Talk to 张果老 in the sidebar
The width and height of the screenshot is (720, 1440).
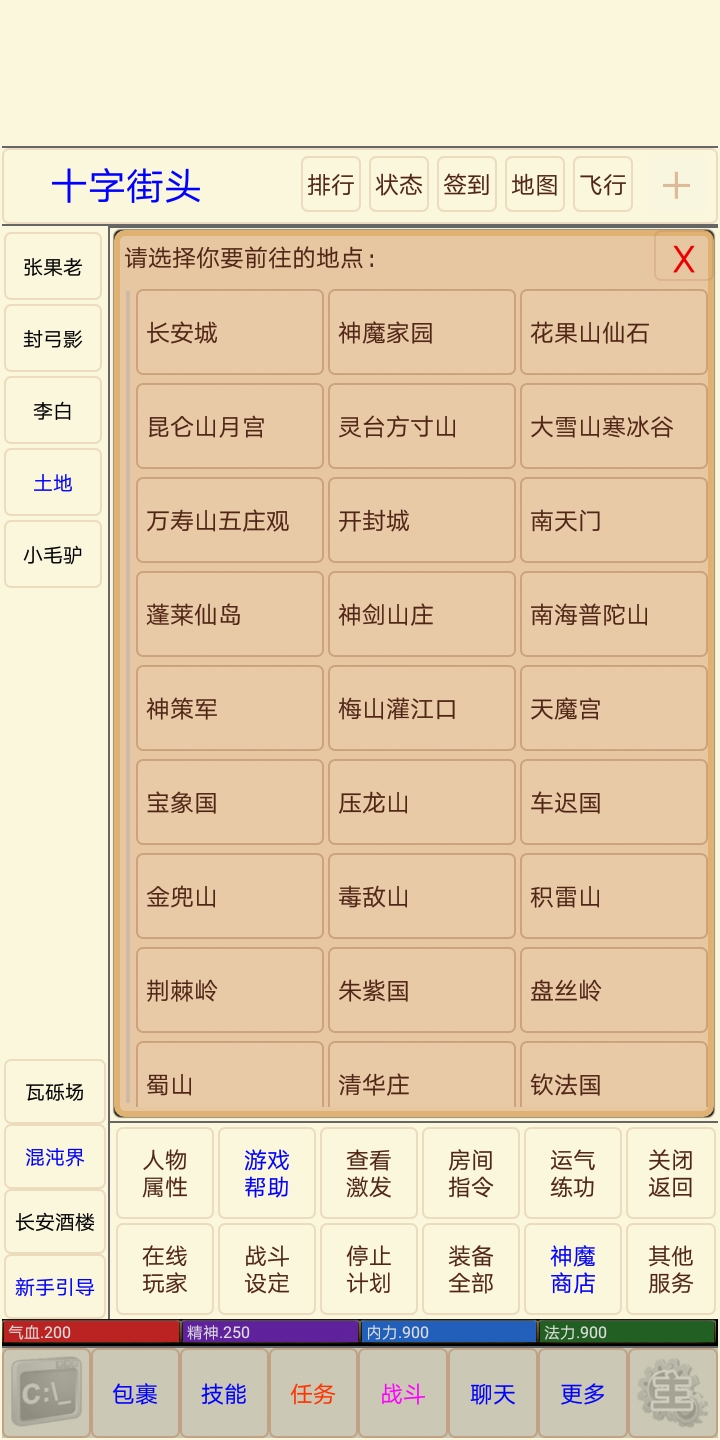(53, 265)
